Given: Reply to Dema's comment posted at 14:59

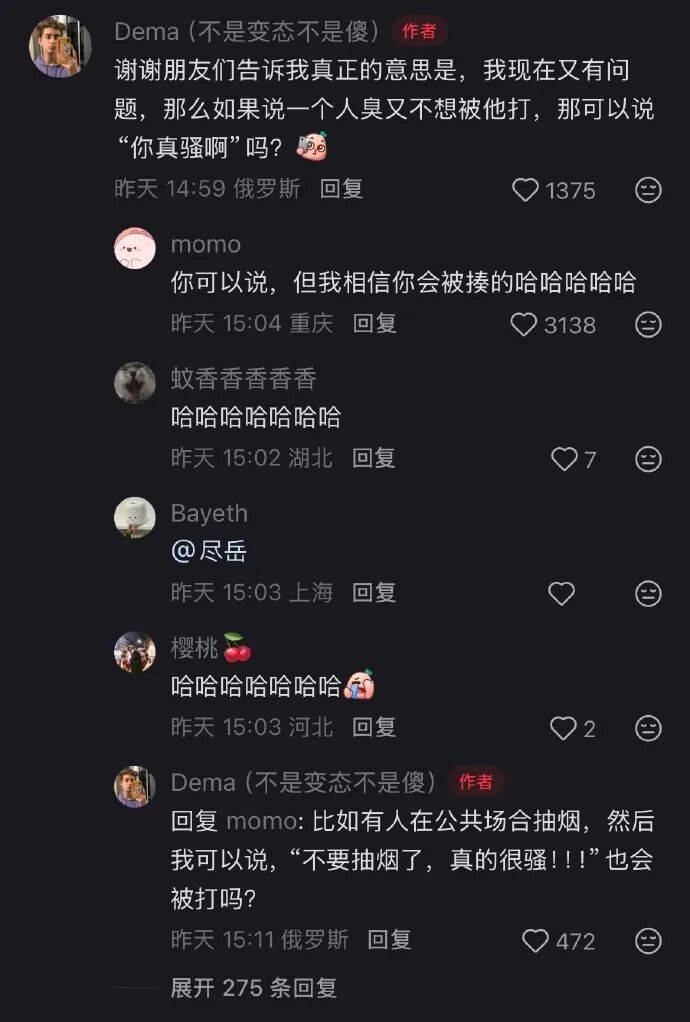Looking at the screenshot, I should 341,189.
